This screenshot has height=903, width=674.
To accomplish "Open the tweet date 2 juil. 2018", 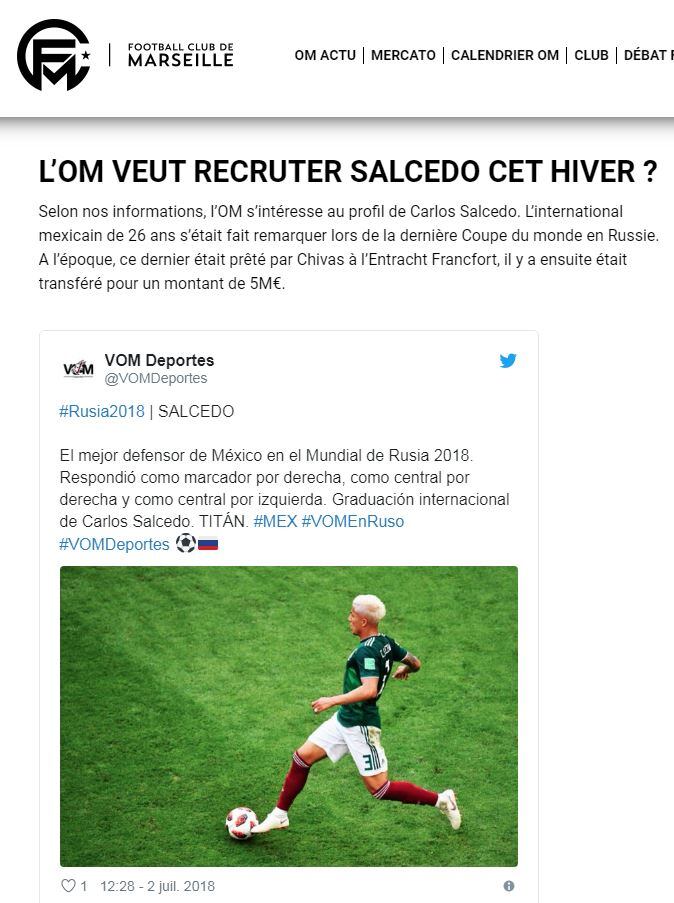I will tap(158, 886).
